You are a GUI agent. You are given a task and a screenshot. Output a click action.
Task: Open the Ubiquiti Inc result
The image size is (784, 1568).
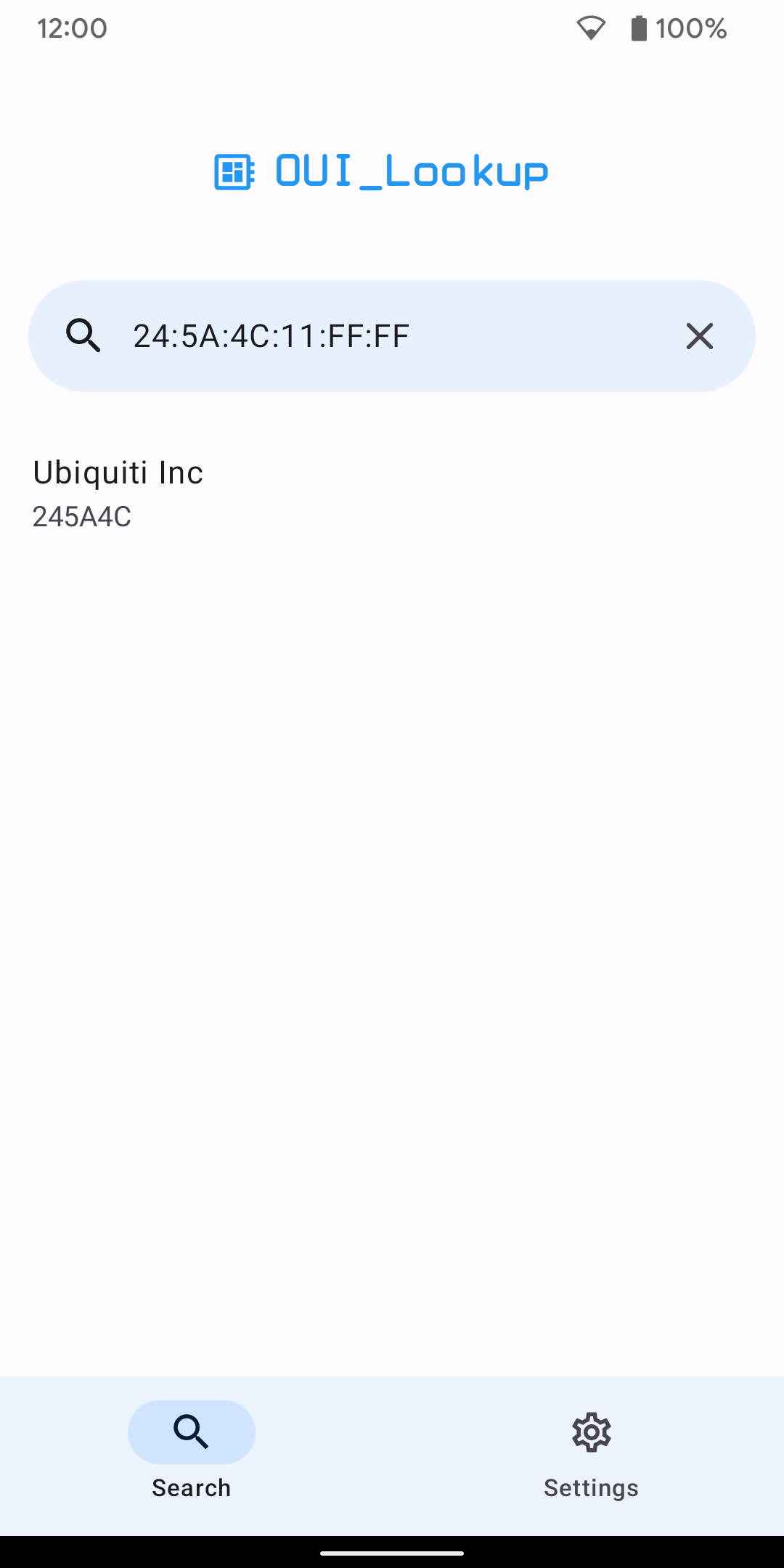pyautogui.click(x=119, y=492)
